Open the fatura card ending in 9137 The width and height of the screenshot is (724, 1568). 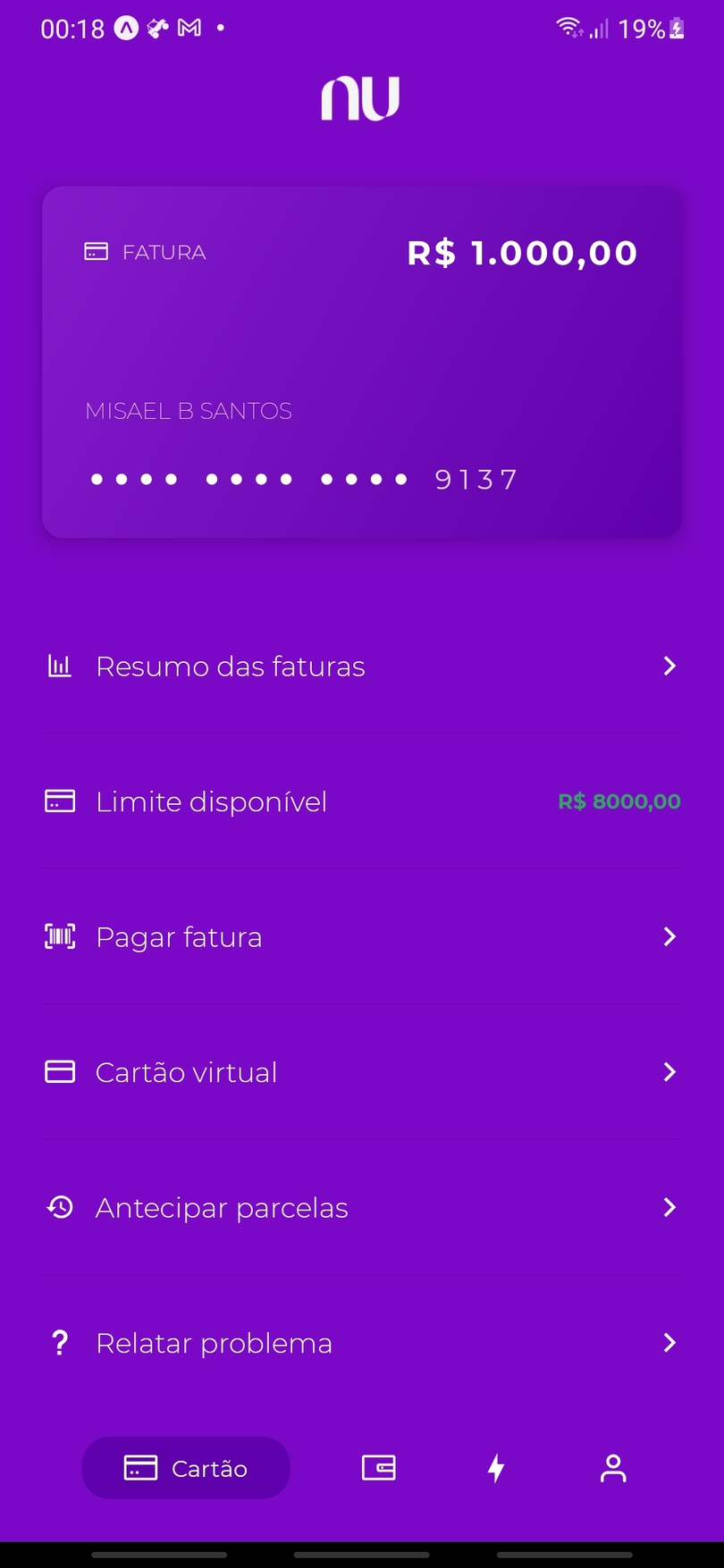[361, 362]
